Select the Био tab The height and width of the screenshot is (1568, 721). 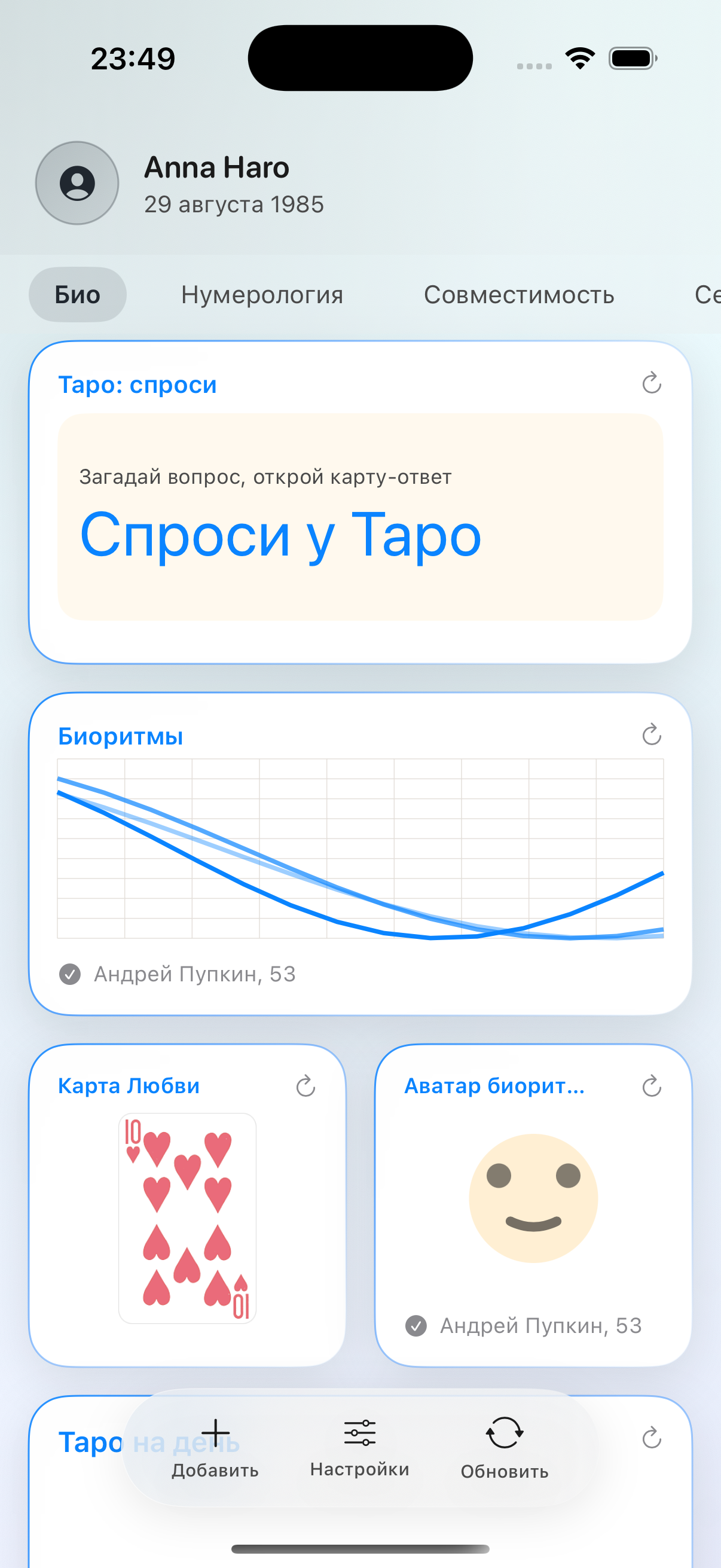77,295
